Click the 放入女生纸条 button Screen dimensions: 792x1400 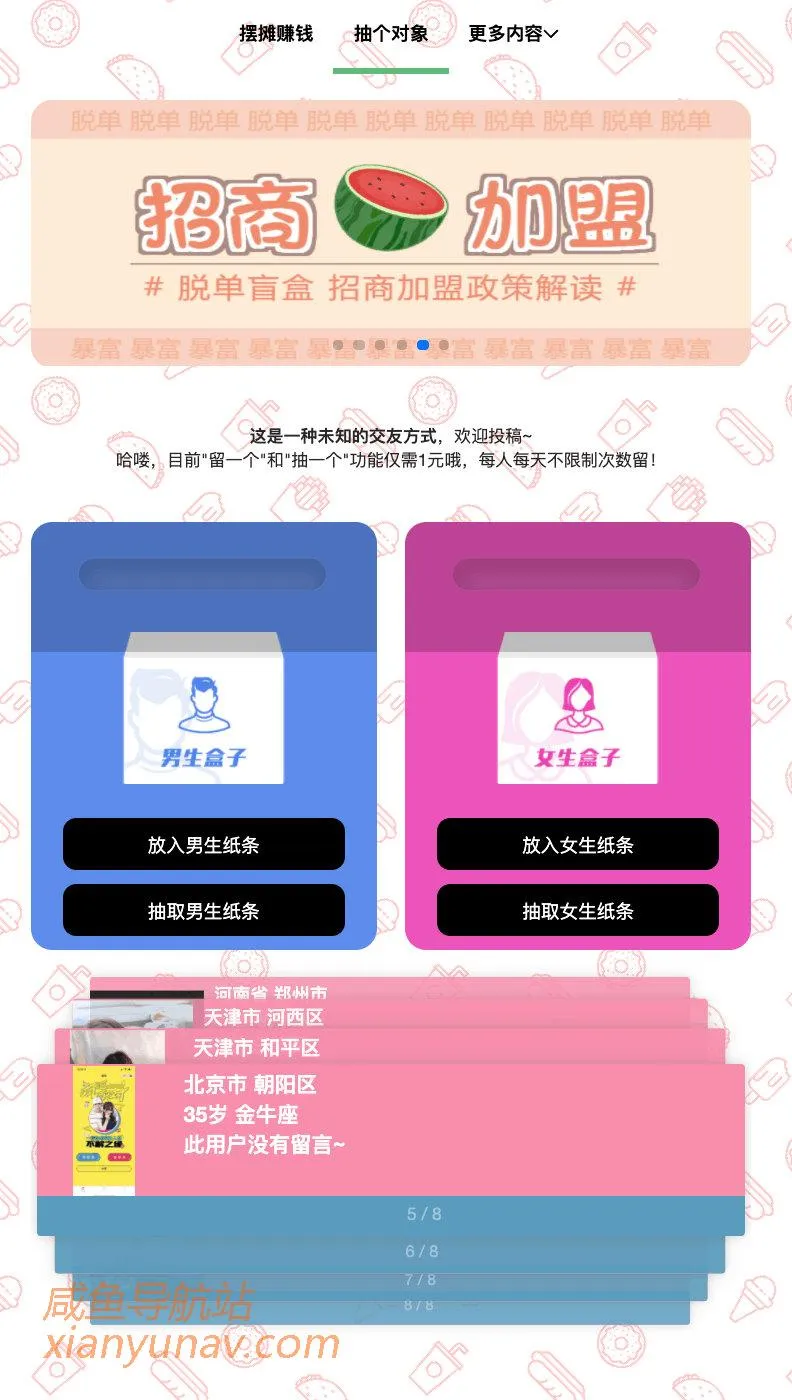click(578, 844)
